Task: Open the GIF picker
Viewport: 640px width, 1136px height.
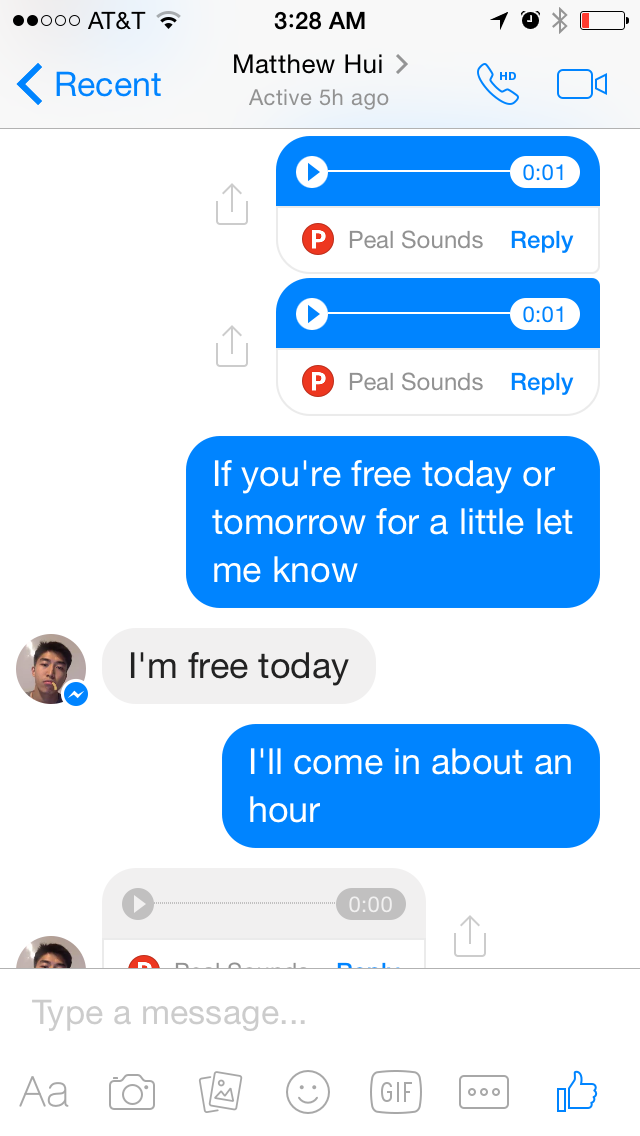Action: (x=395, y=1091)
